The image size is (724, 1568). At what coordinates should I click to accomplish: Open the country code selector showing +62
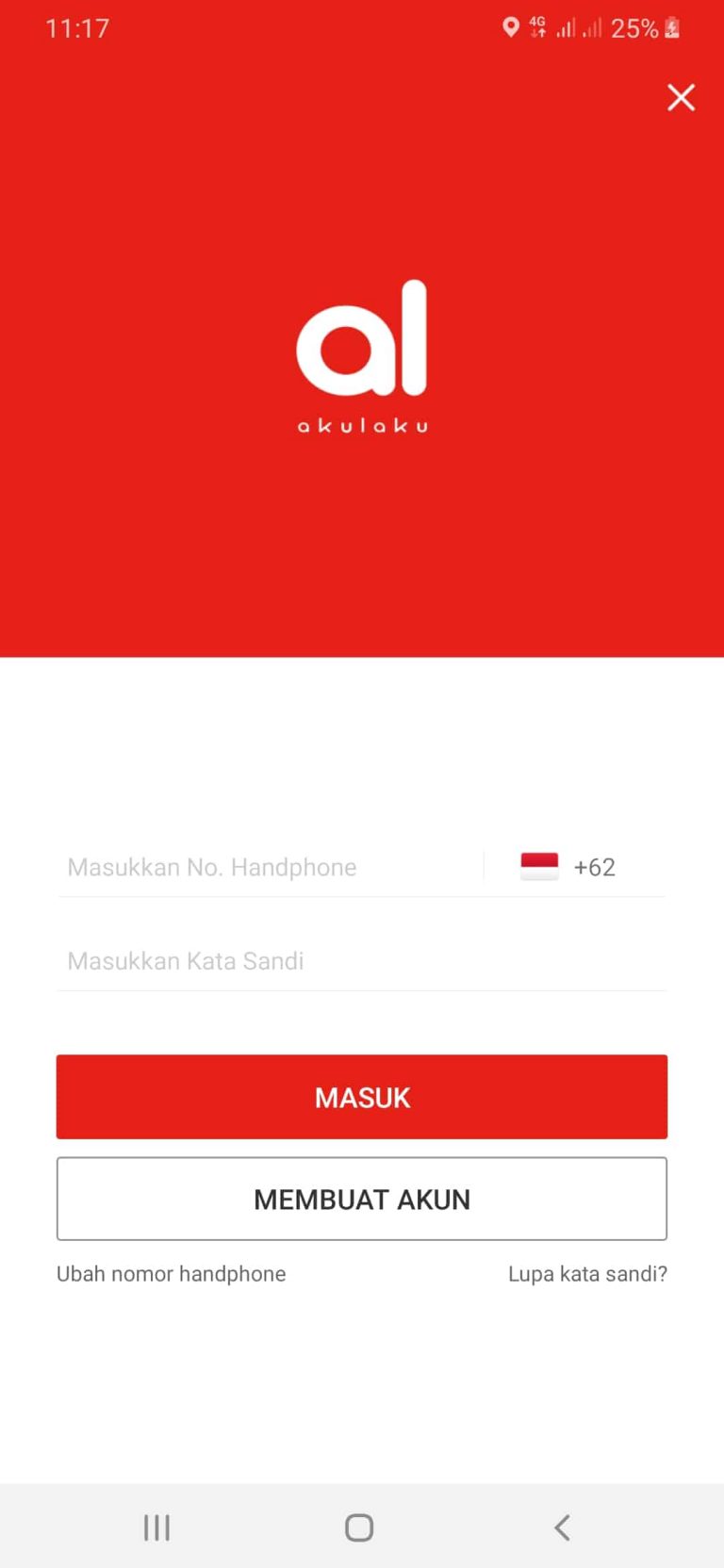(594, 866)
